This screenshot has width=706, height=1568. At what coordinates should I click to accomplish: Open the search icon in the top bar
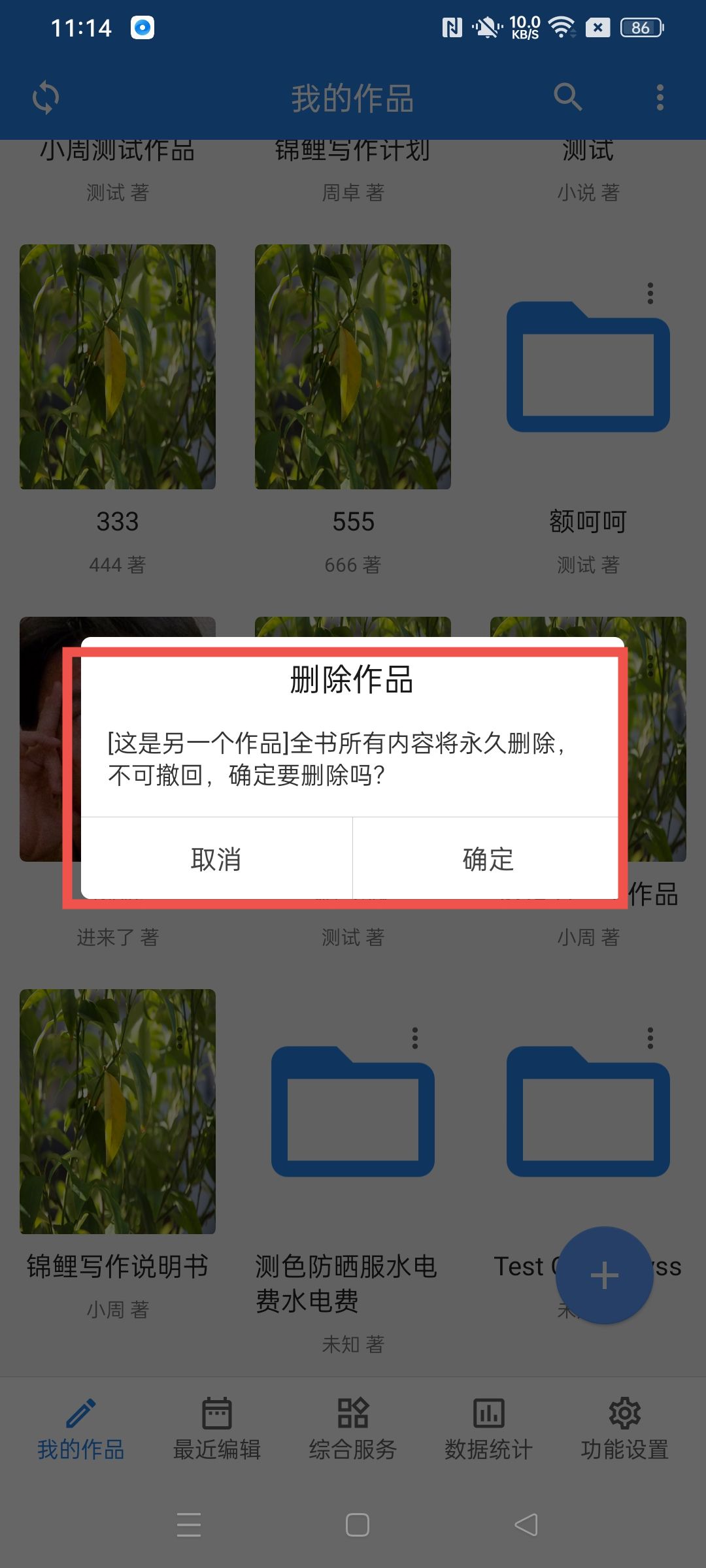click(x=567, y=98)
